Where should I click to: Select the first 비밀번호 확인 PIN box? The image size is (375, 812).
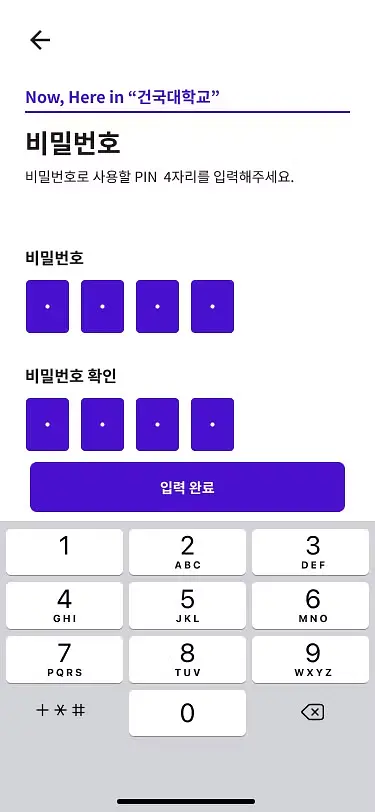point(47,425)
